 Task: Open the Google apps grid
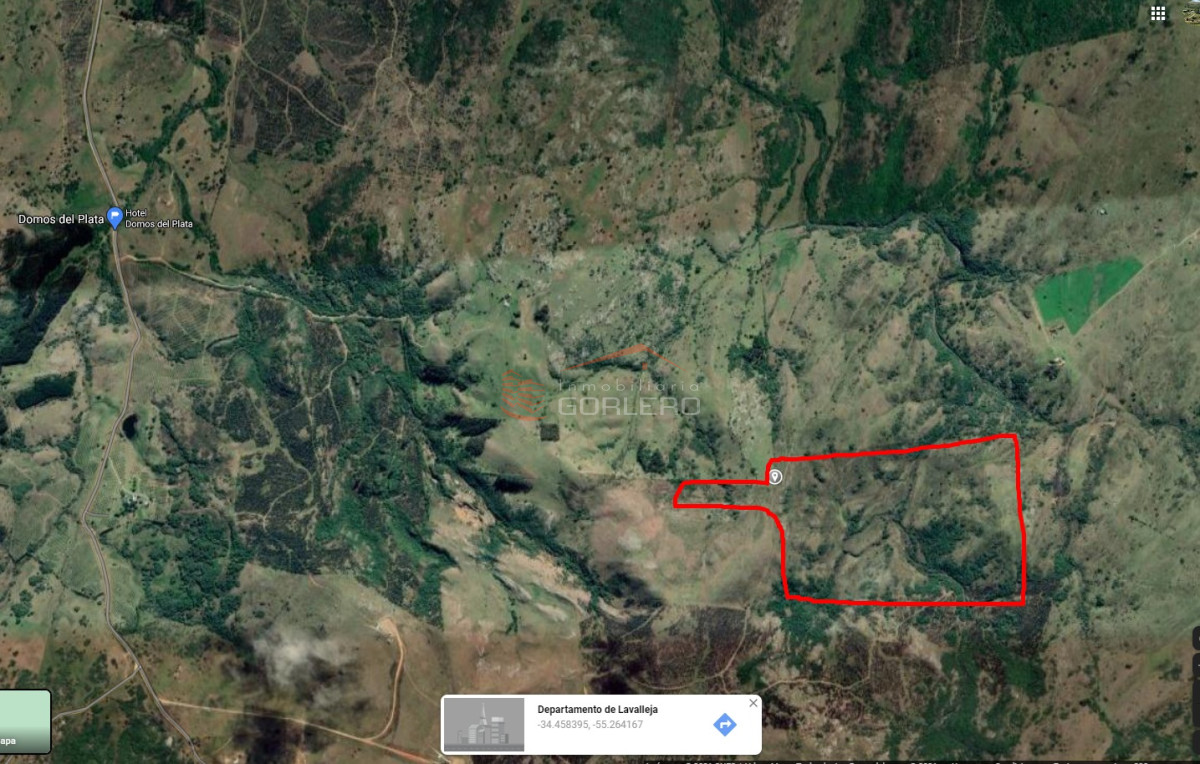[x=1158, y=14]
